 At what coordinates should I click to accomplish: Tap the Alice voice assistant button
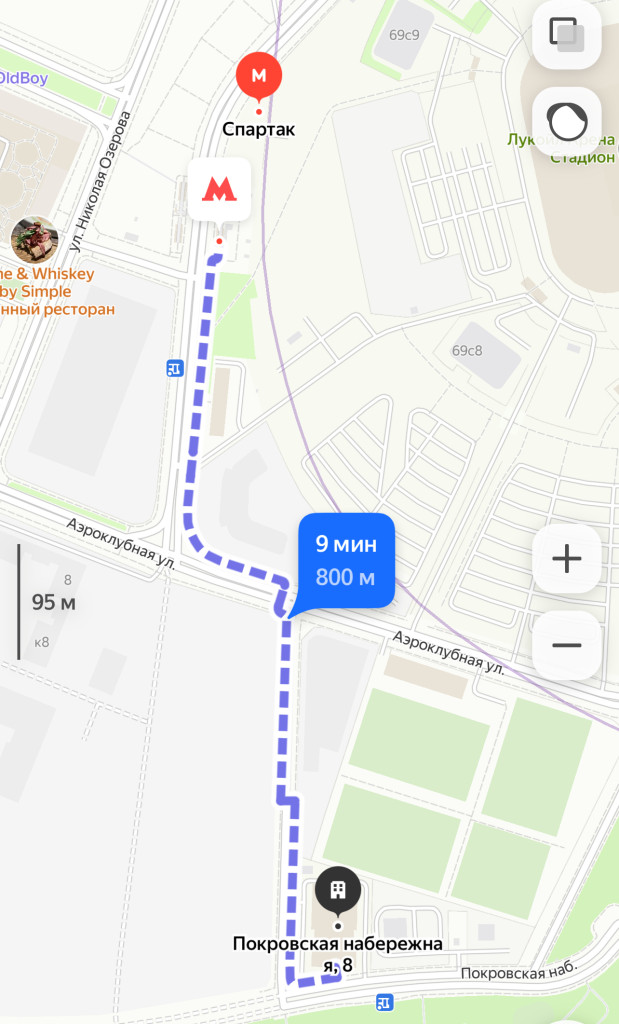pyautogui.click(x=566, y=121)
